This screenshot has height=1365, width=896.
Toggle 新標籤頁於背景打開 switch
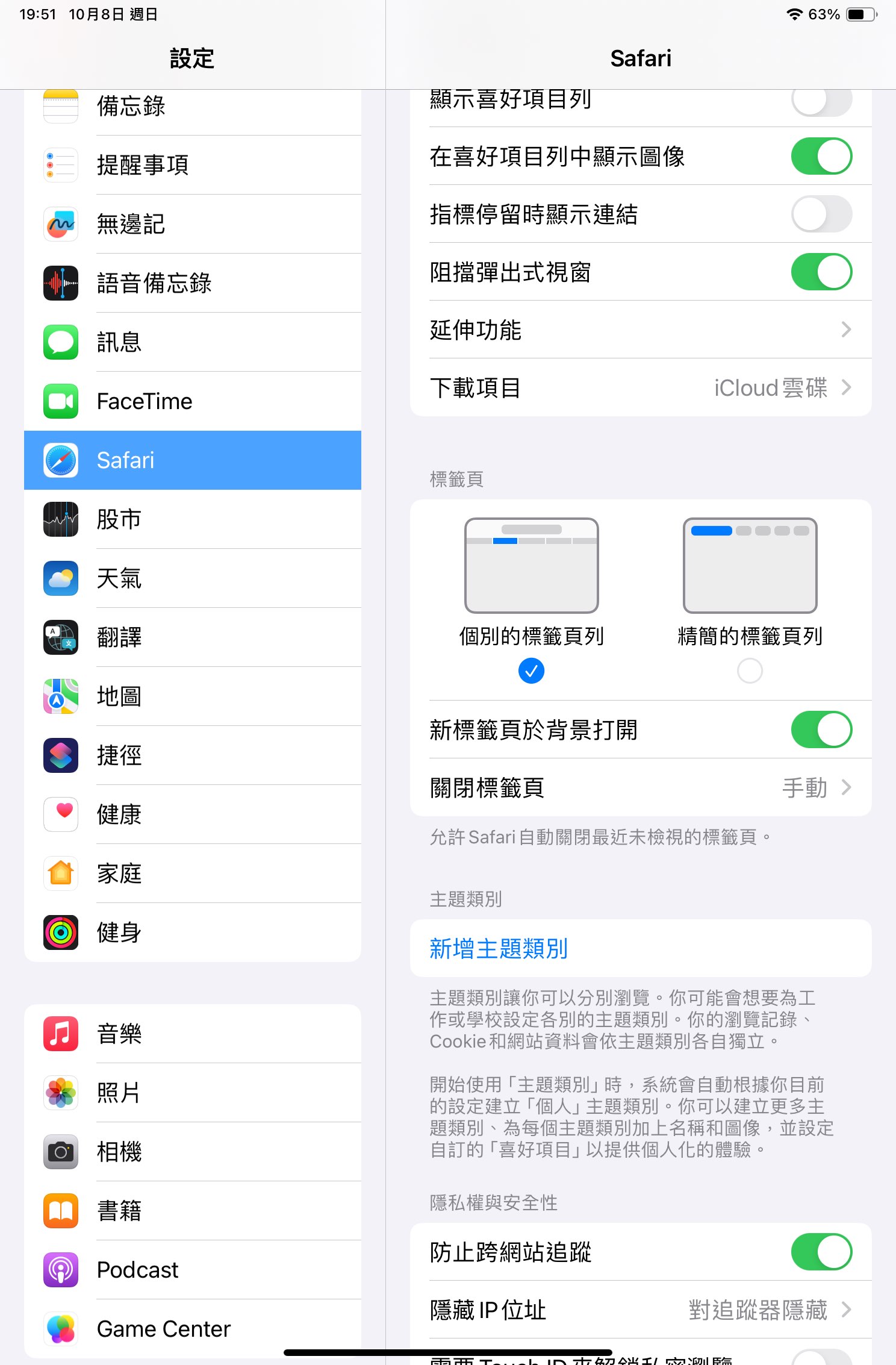tap(821, 729)
